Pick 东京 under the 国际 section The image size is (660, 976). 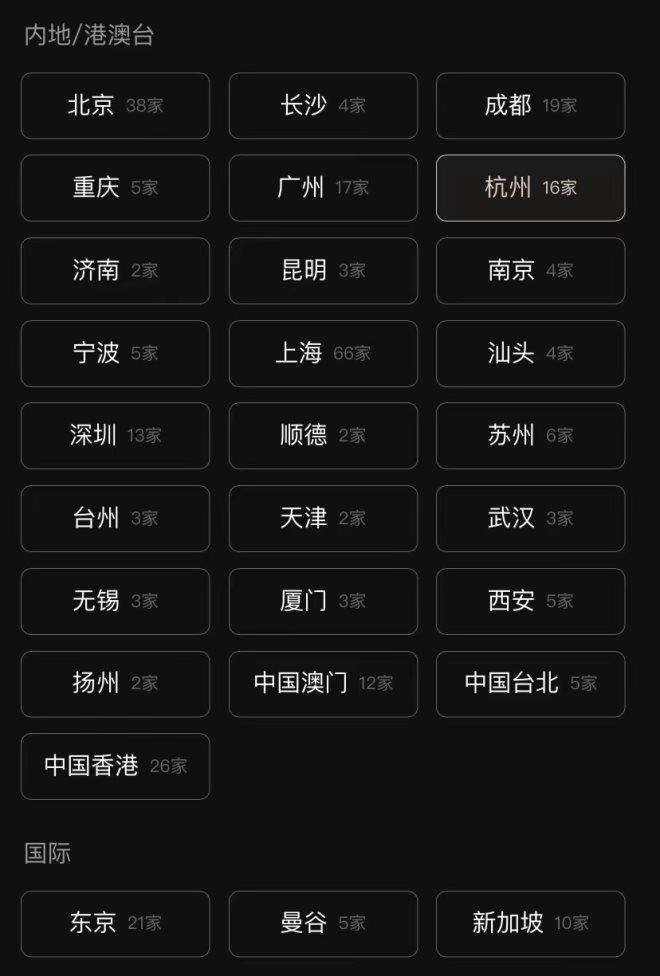point(115,924)
